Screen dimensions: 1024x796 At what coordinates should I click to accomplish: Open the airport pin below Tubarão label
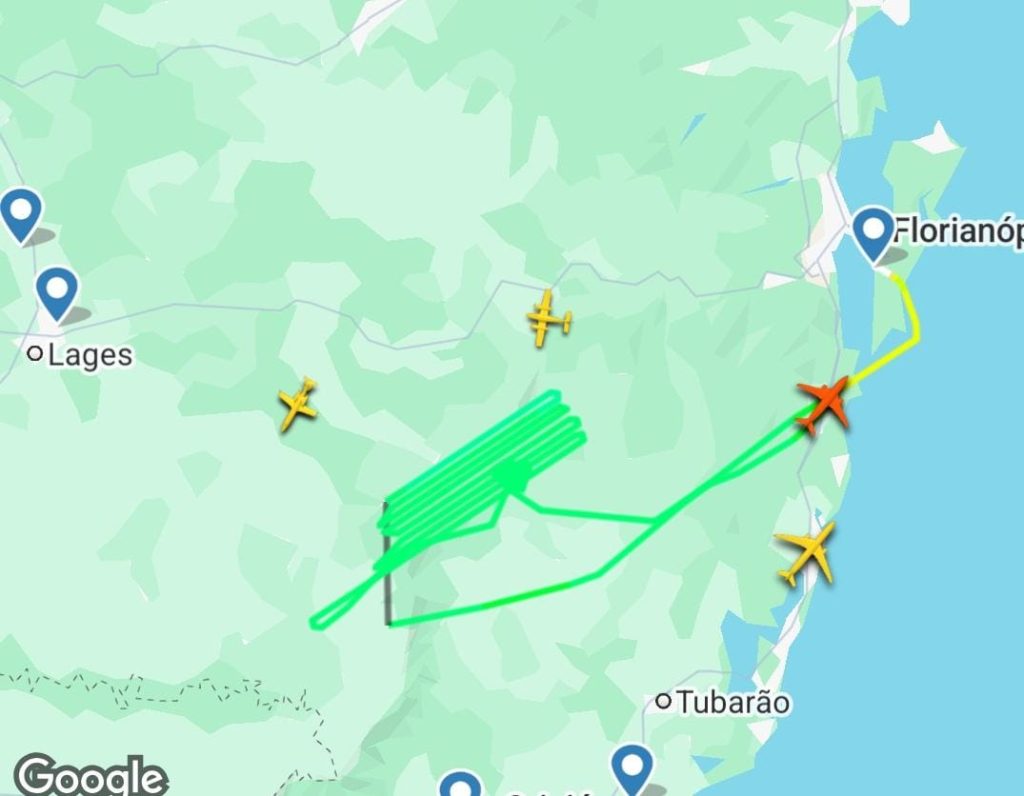[x=632, y=769]
